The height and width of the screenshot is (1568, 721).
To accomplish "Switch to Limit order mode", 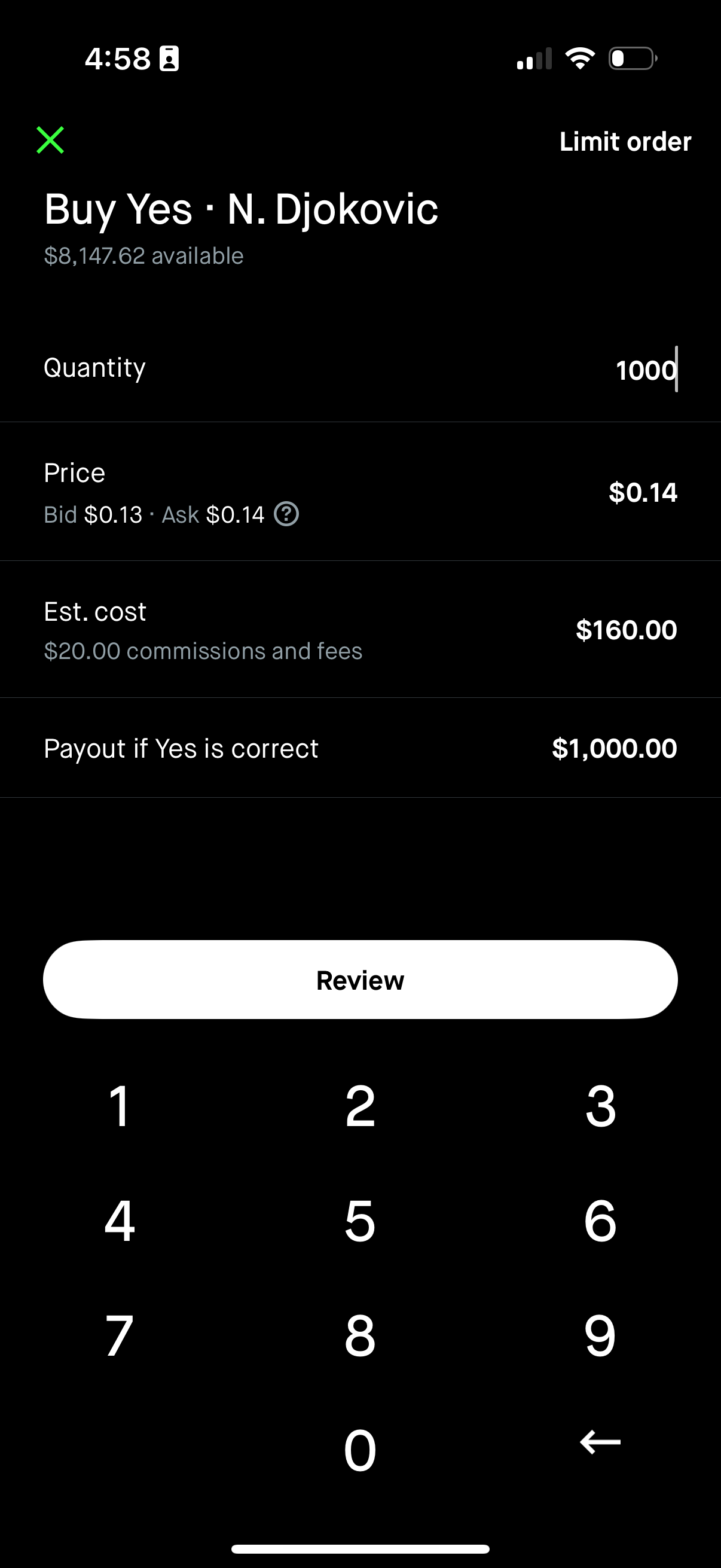I will point(625,142).
